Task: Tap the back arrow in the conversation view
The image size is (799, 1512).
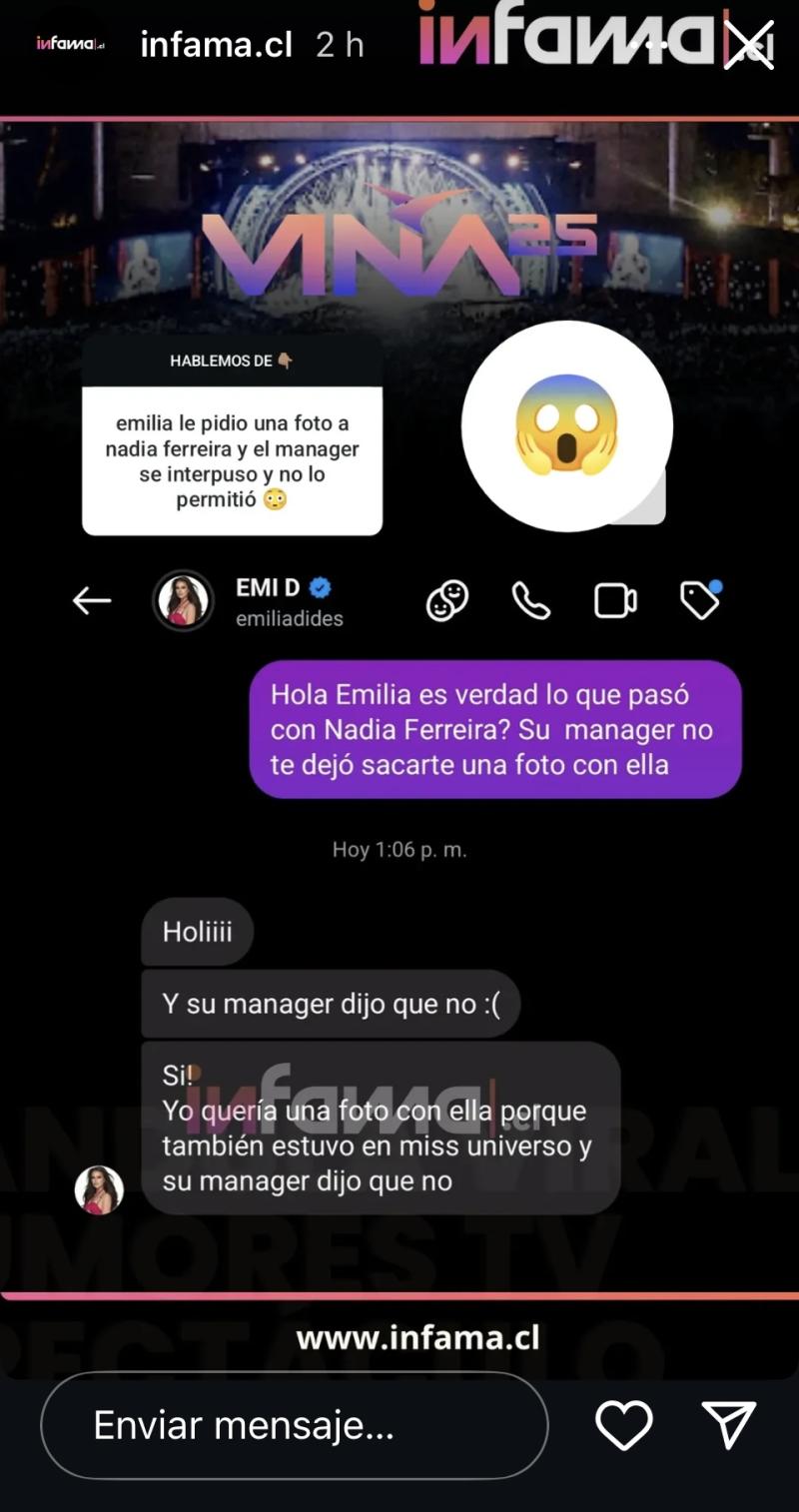Action: pos(92,599)
